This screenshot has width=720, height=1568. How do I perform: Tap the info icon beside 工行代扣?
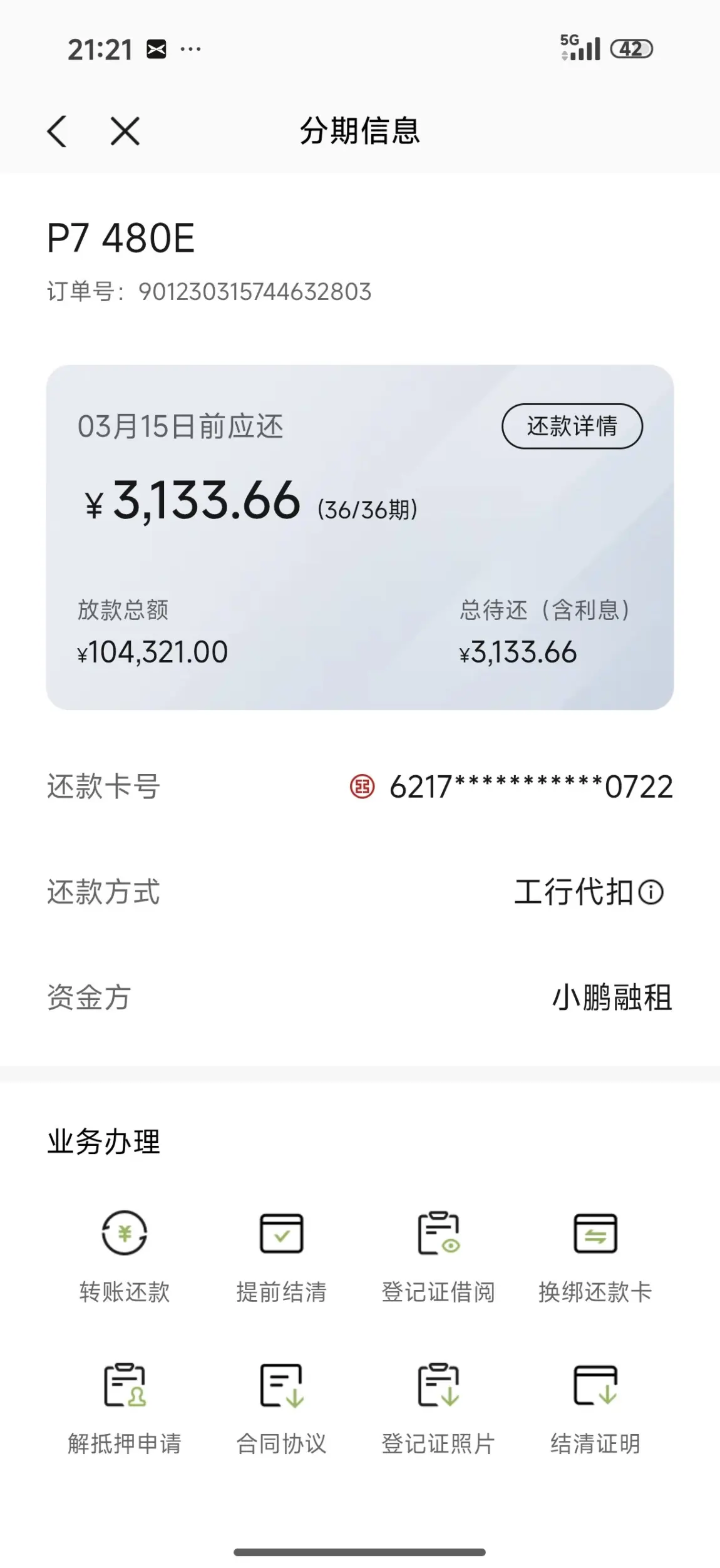[x=651, y=892]
